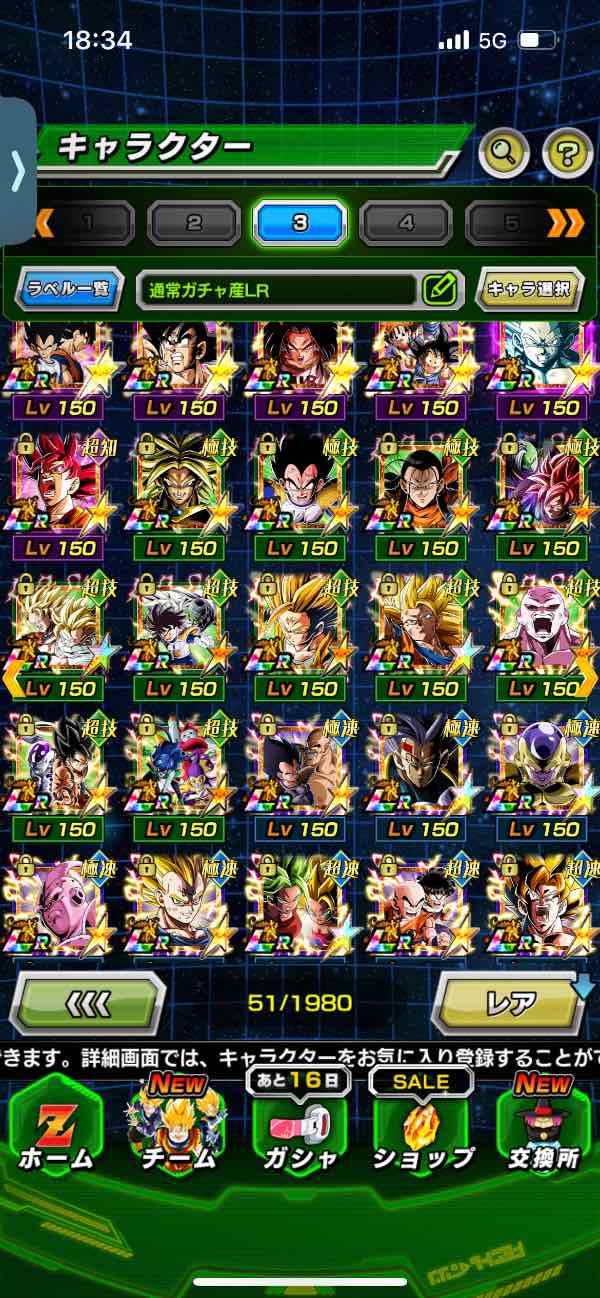Open the ホーム tab

click(56, 1130)
